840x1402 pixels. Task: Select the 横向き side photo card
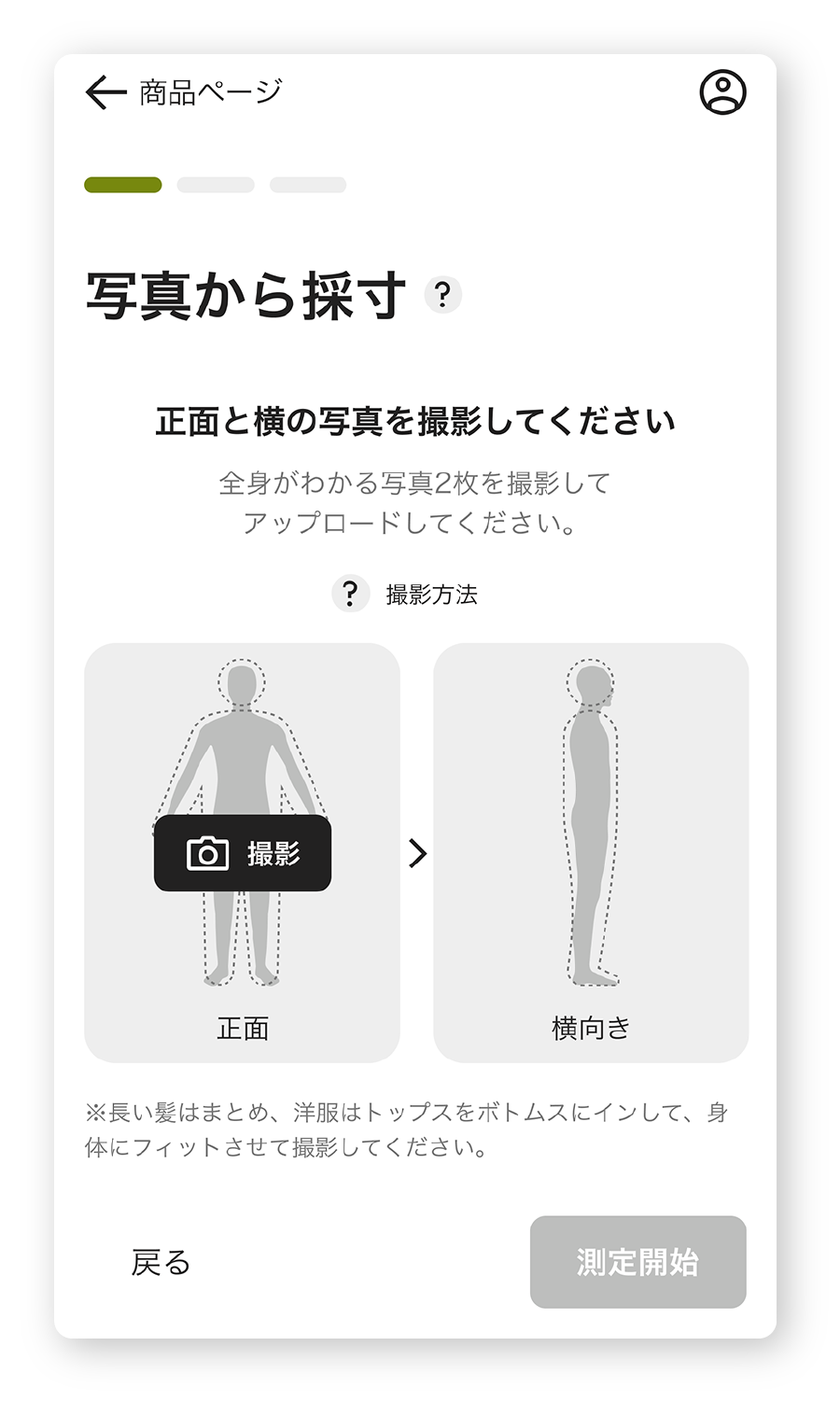(x=591, y=851)
